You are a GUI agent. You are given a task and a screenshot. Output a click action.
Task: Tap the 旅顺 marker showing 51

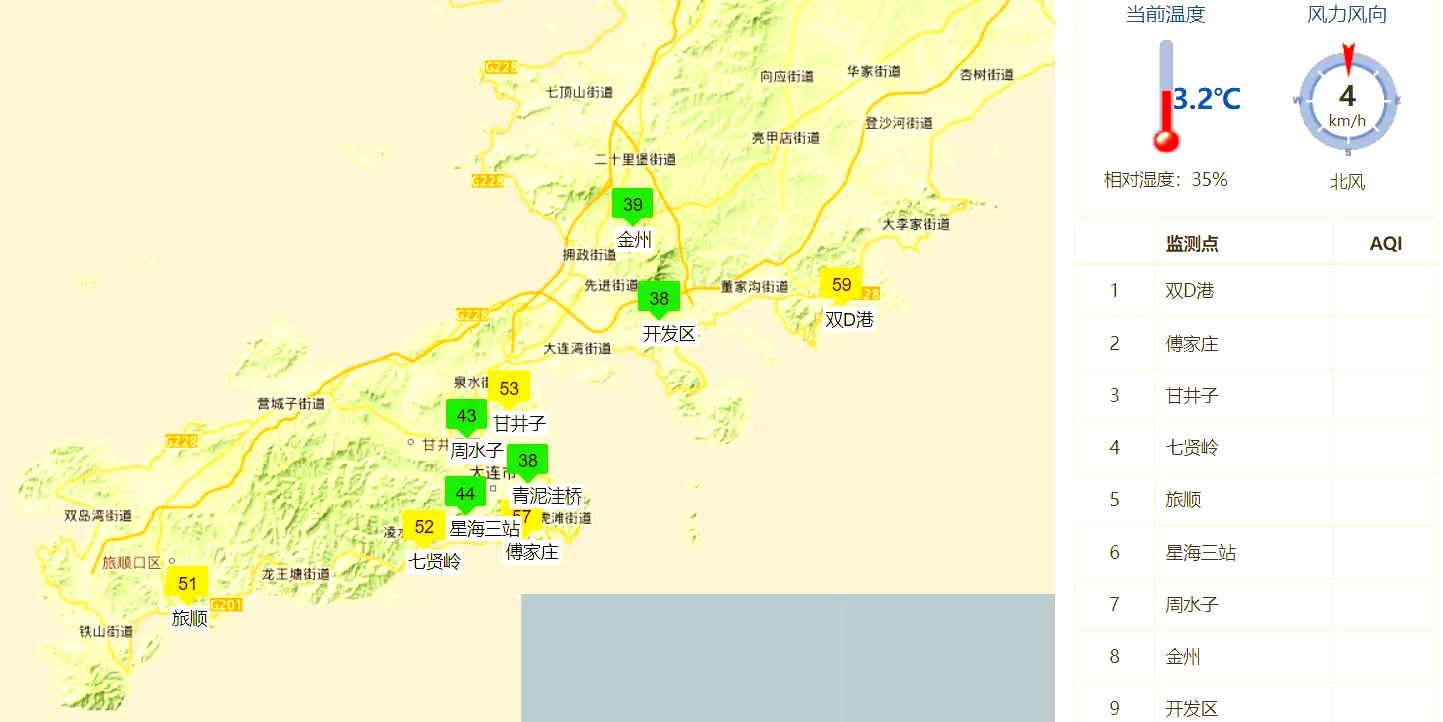[187, 583]
